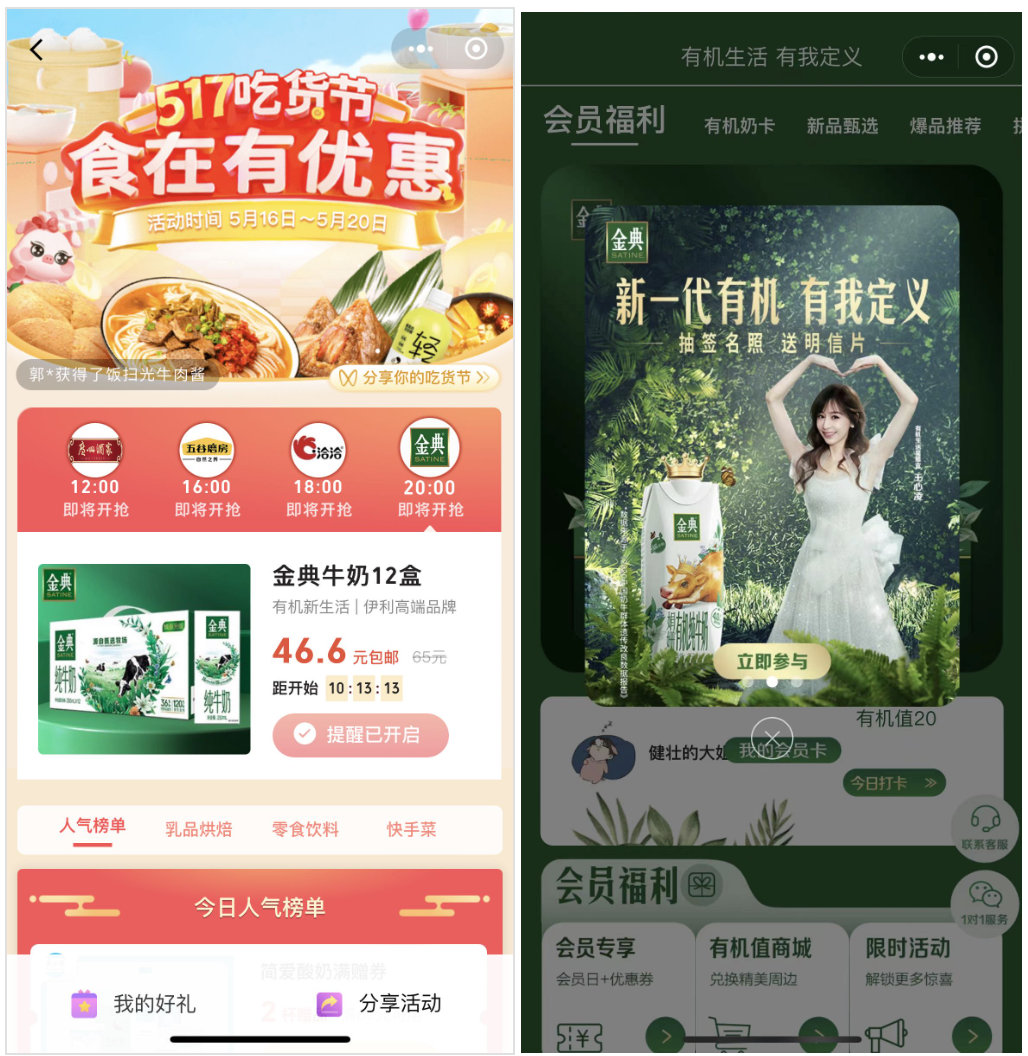This screenshot has height=1056, width=1028.
Task: Tap 分享活动 to share event
Action: coord(380,1003)
